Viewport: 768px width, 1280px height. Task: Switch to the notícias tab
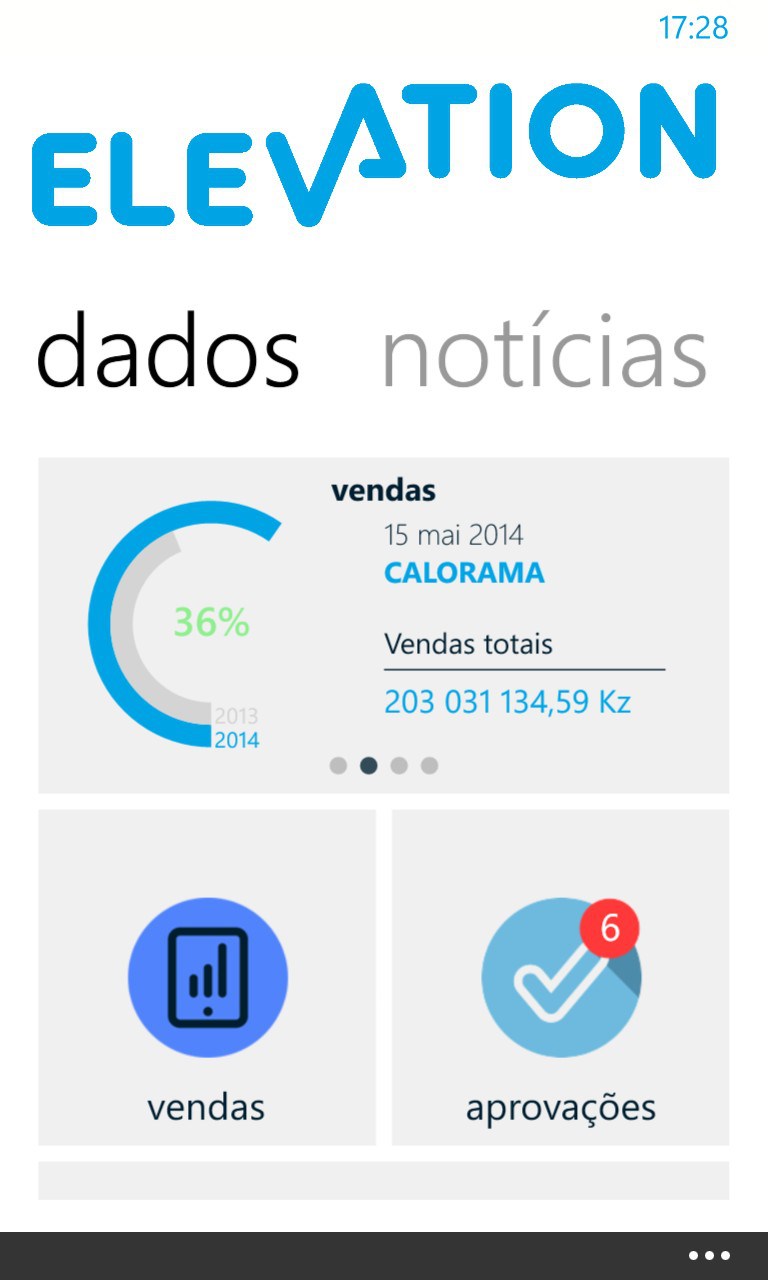[x=544, y=354]
